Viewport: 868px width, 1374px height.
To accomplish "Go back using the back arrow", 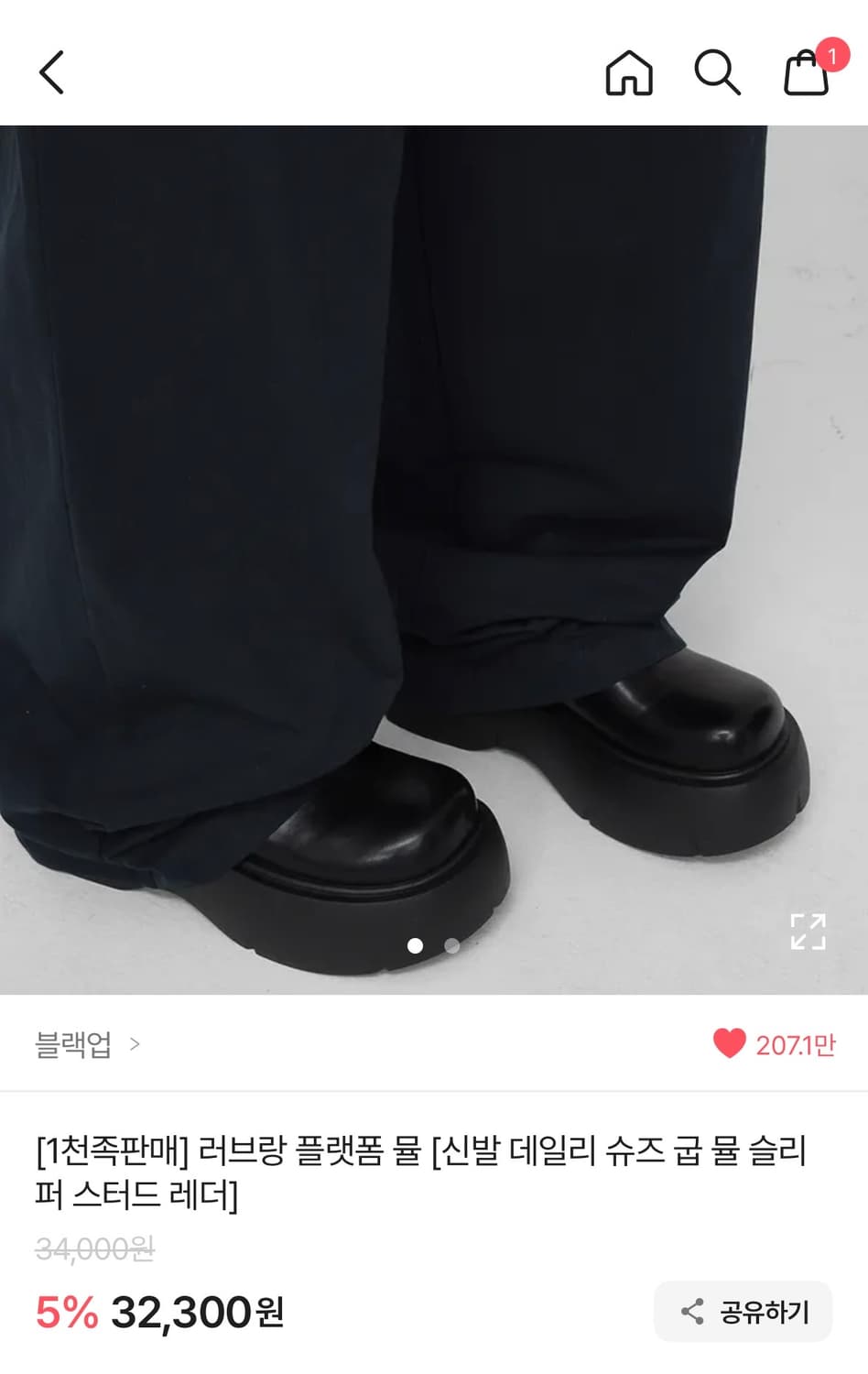I will (x=52, y=73).
